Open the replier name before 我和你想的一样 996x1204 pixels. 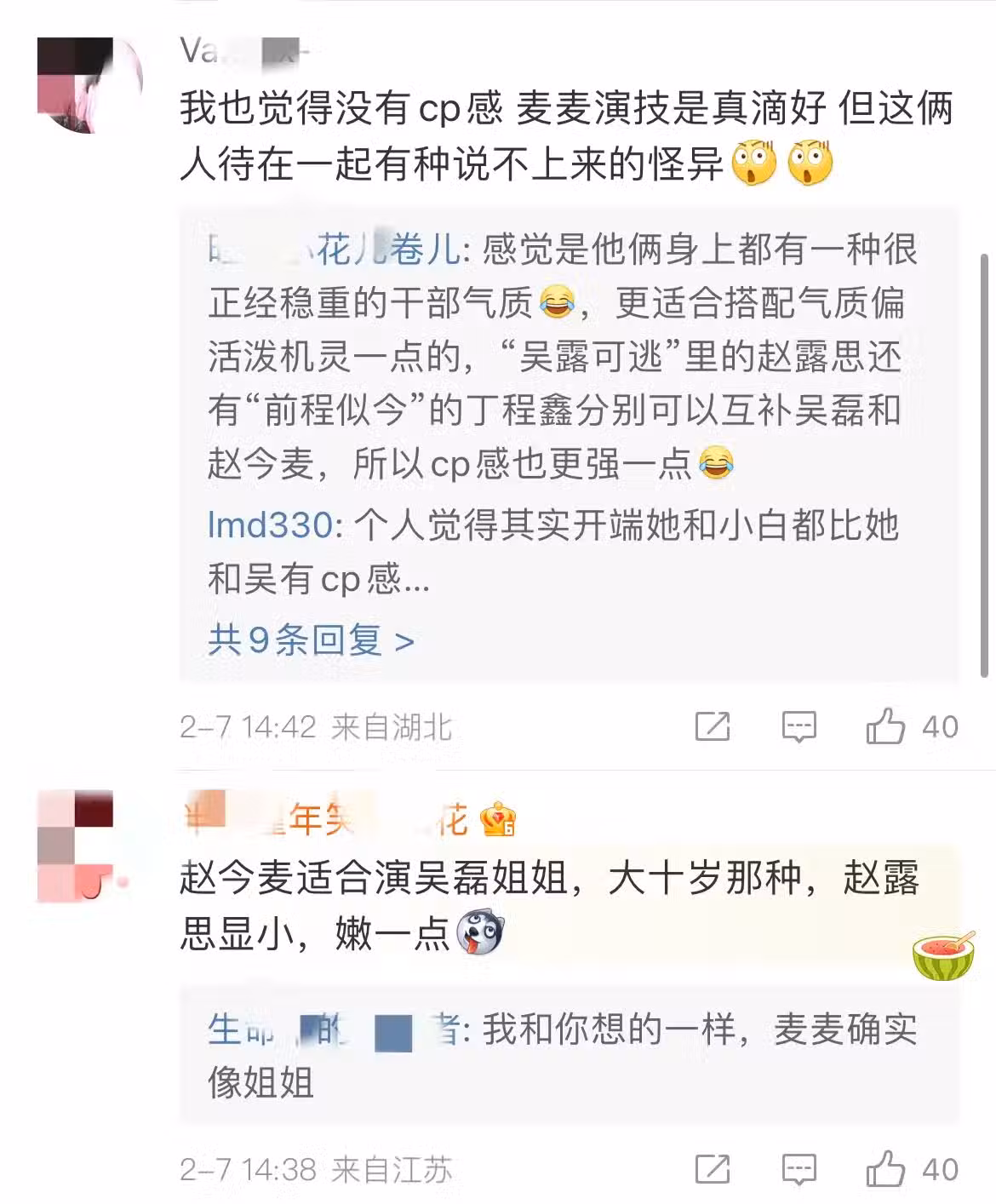pos(334,1030)
